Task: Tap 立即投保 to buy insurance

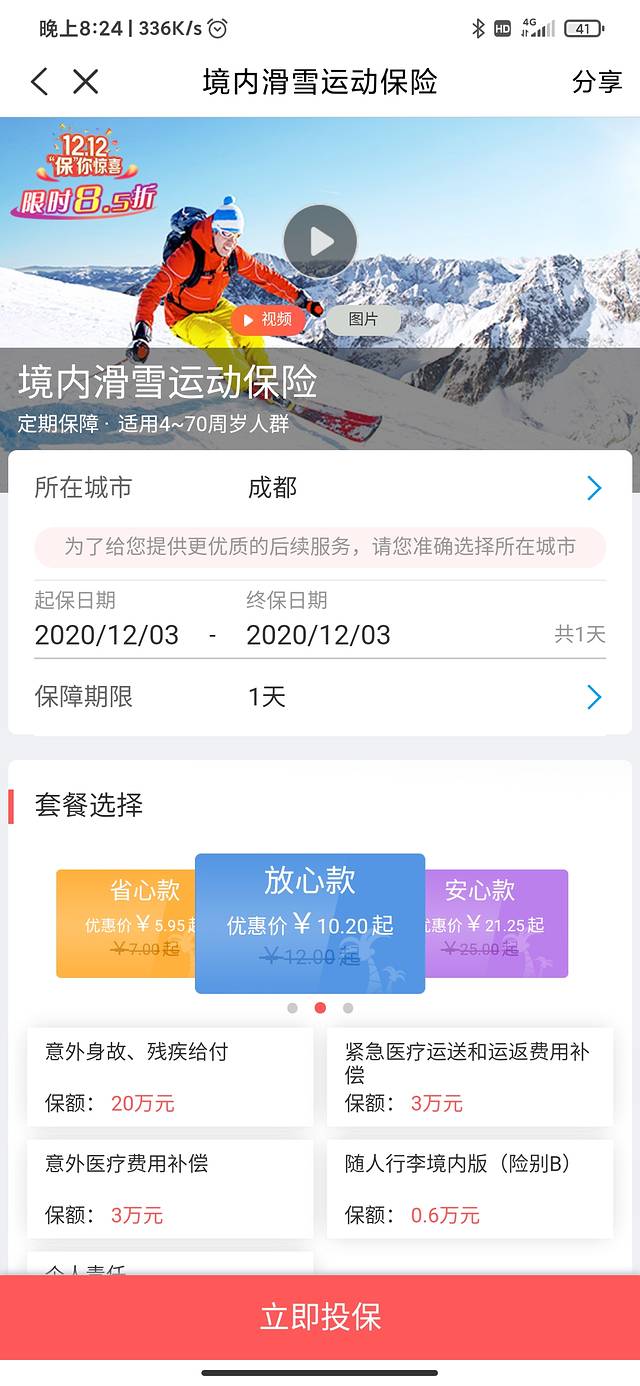Action: 320,1316
